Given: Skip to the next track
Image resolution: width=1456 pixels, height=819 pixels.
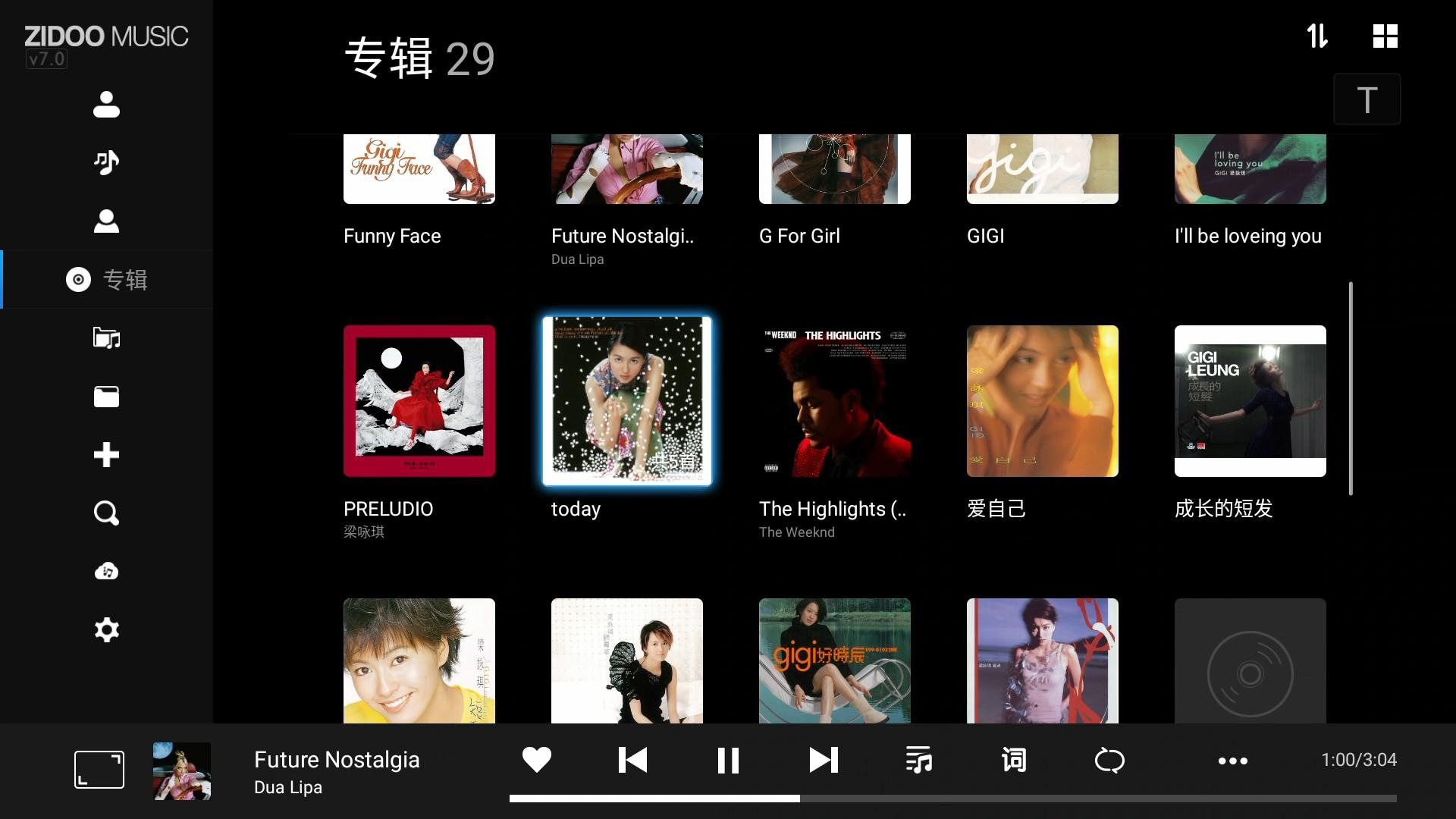Looking at the screenshot, I should pos(824,760).
